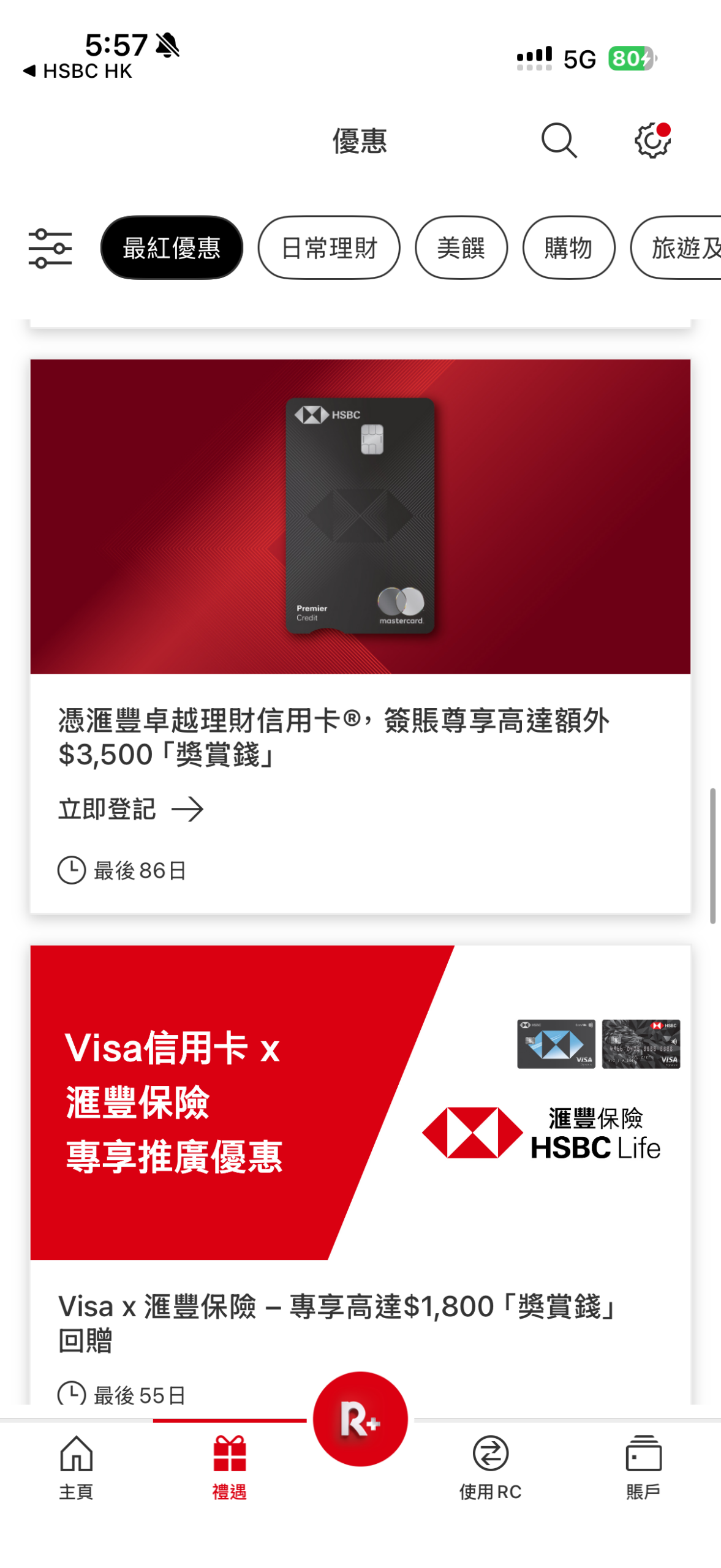Screen dimensions: 721x1568
Task: Switch to the 賬戶 tab
Action: pyautogui.click(x=643, y=1466)
